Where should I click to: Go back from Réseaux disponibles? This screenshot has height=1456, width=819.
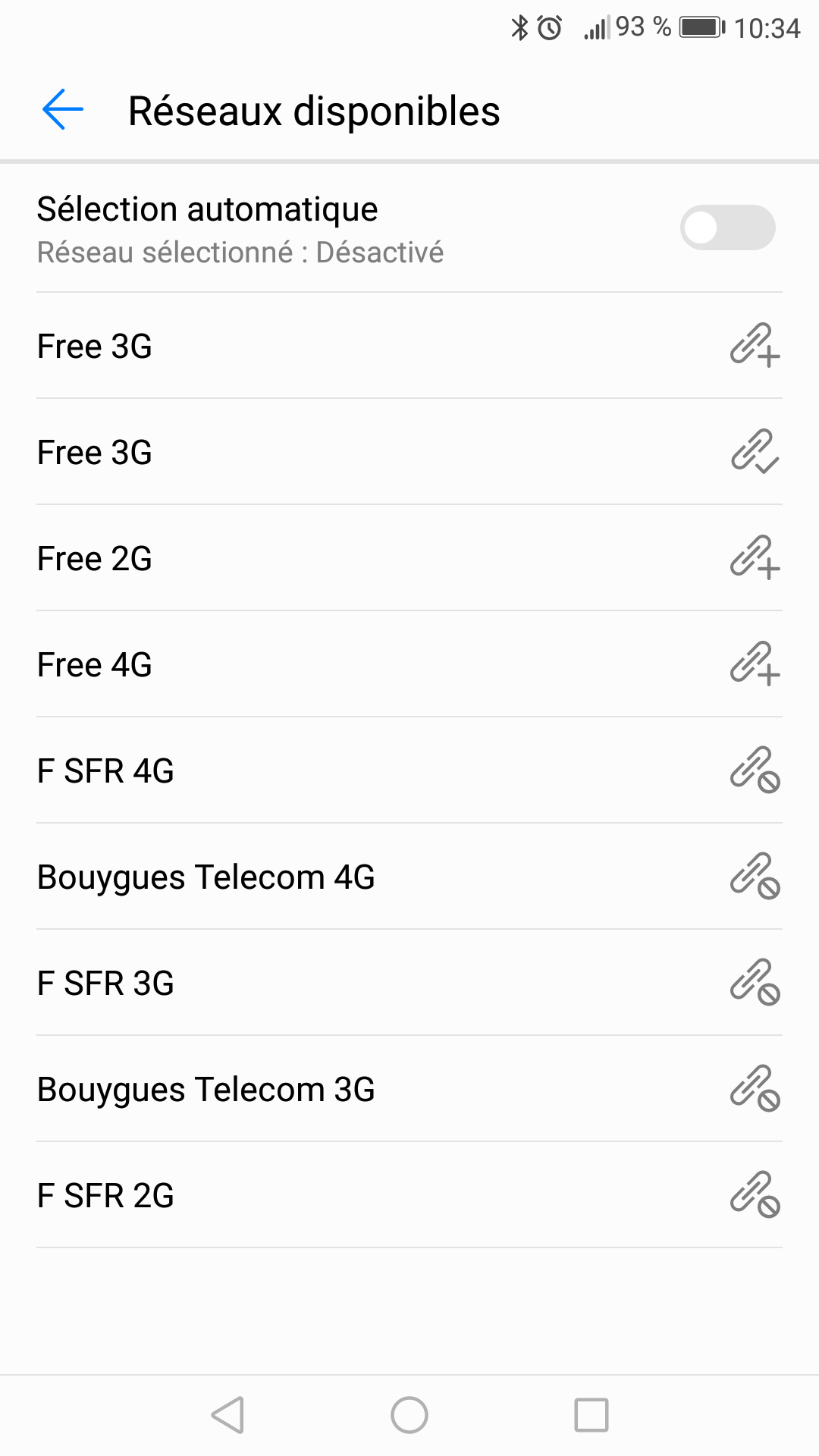(x=63, y=110)
